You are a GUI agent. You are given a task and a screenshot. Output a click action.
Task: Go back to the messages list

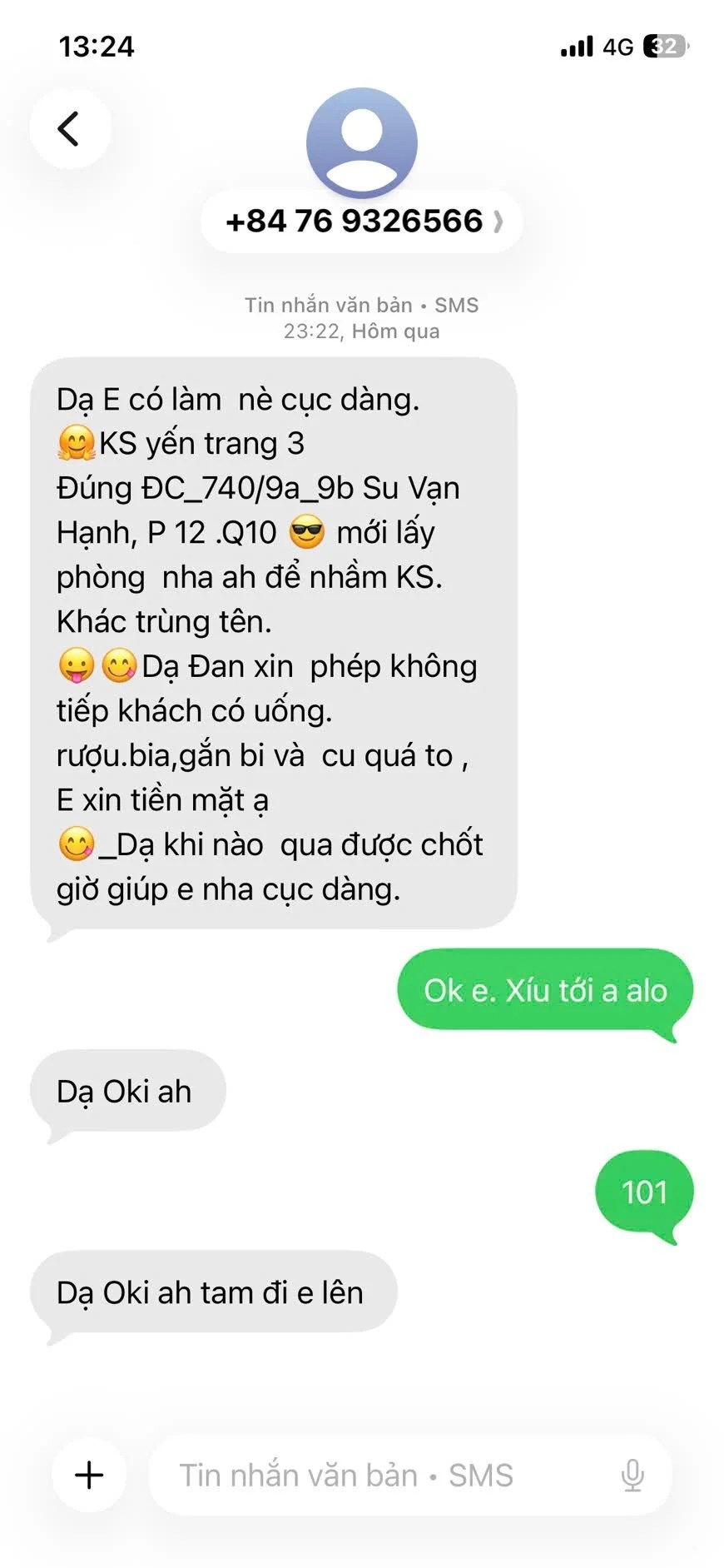click(70, 129)
